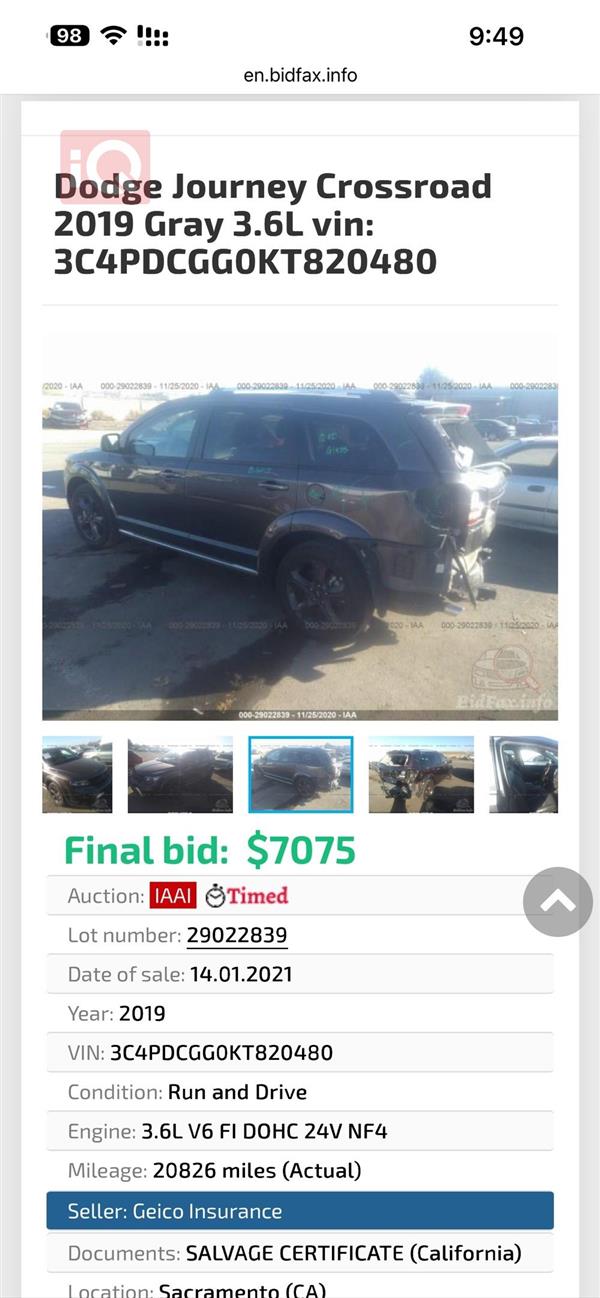This screenshot has height=1298, width=600.
Task: Select the car interior seat thumbnail
Action: pyautogui.click(x=523, y=775)
